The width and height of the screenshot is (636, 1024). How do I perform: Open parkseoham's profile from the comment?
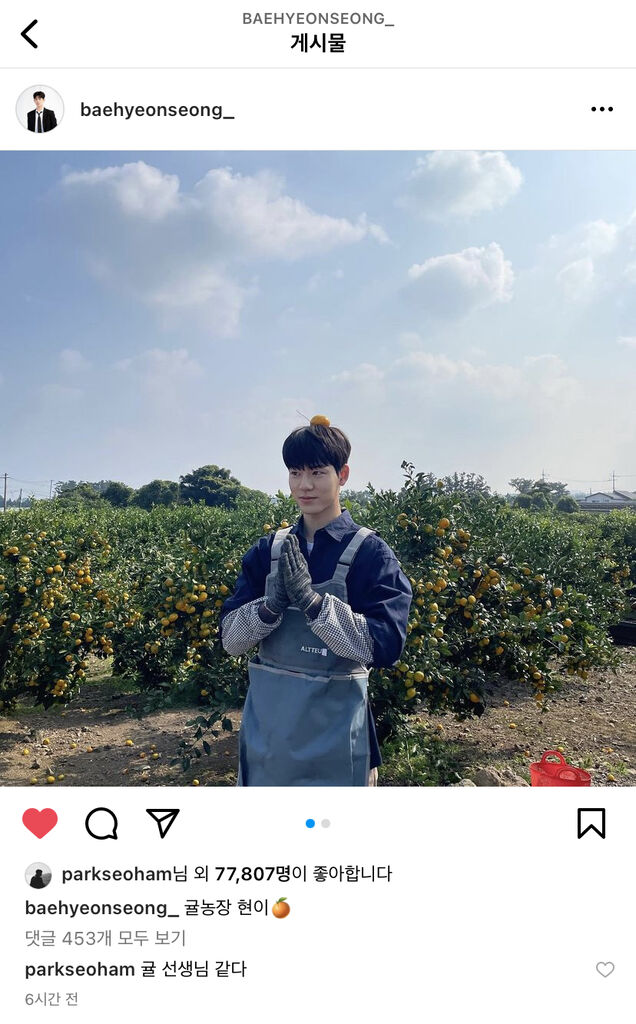tap(80, 969)
